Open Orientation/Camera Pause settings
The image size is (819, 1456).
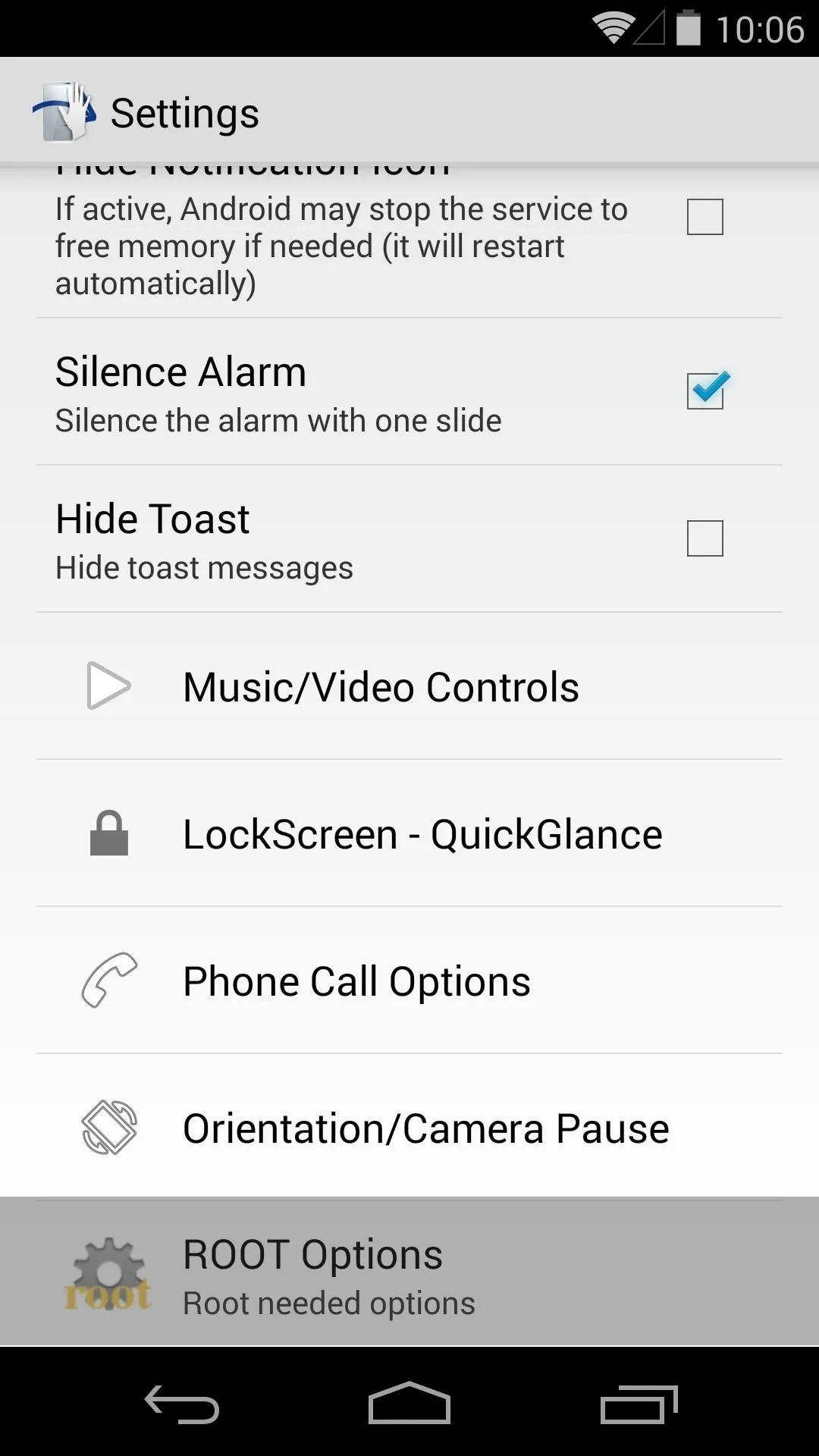coord(409,1128)
